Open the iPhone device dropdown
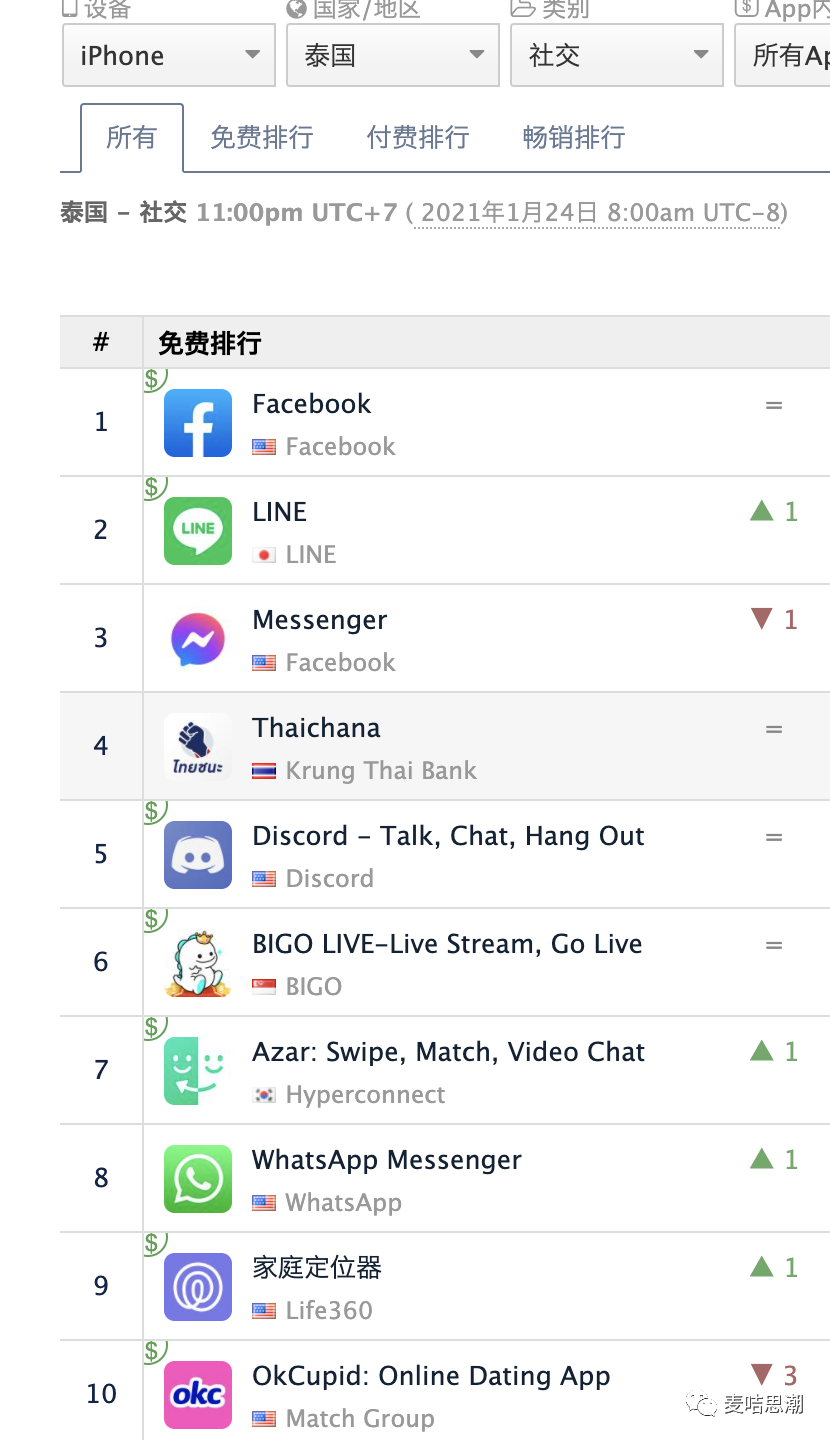 [x=168, y=55]
